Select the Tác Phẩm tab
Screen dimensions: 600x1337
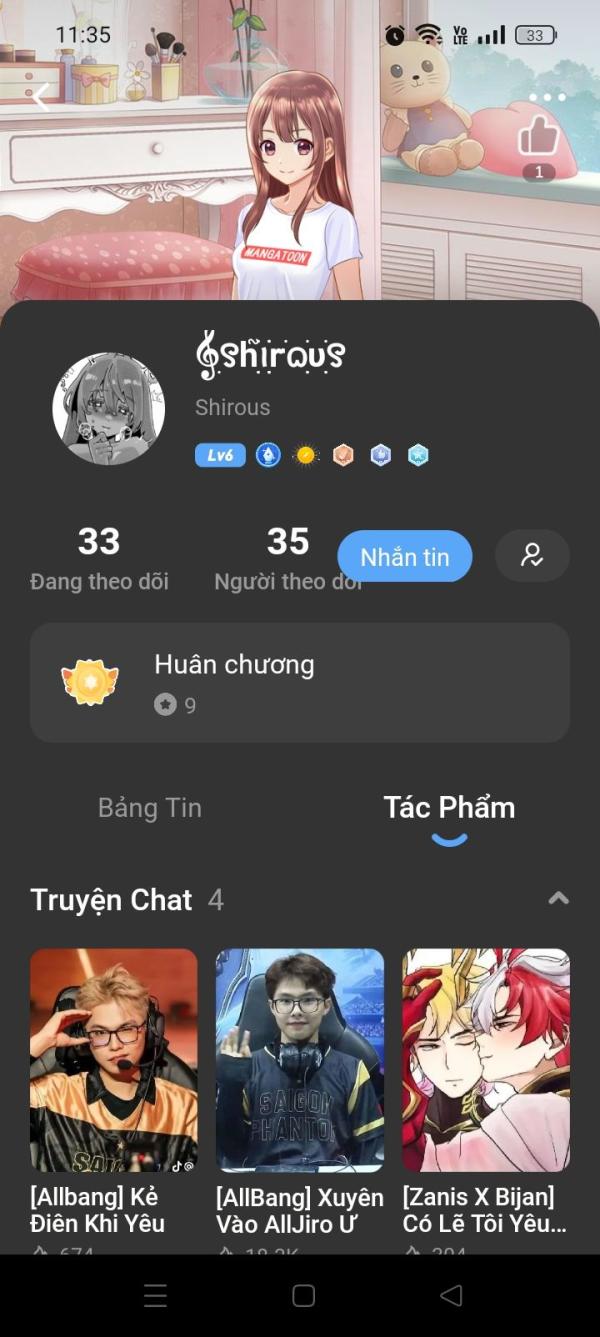[449, 808]
